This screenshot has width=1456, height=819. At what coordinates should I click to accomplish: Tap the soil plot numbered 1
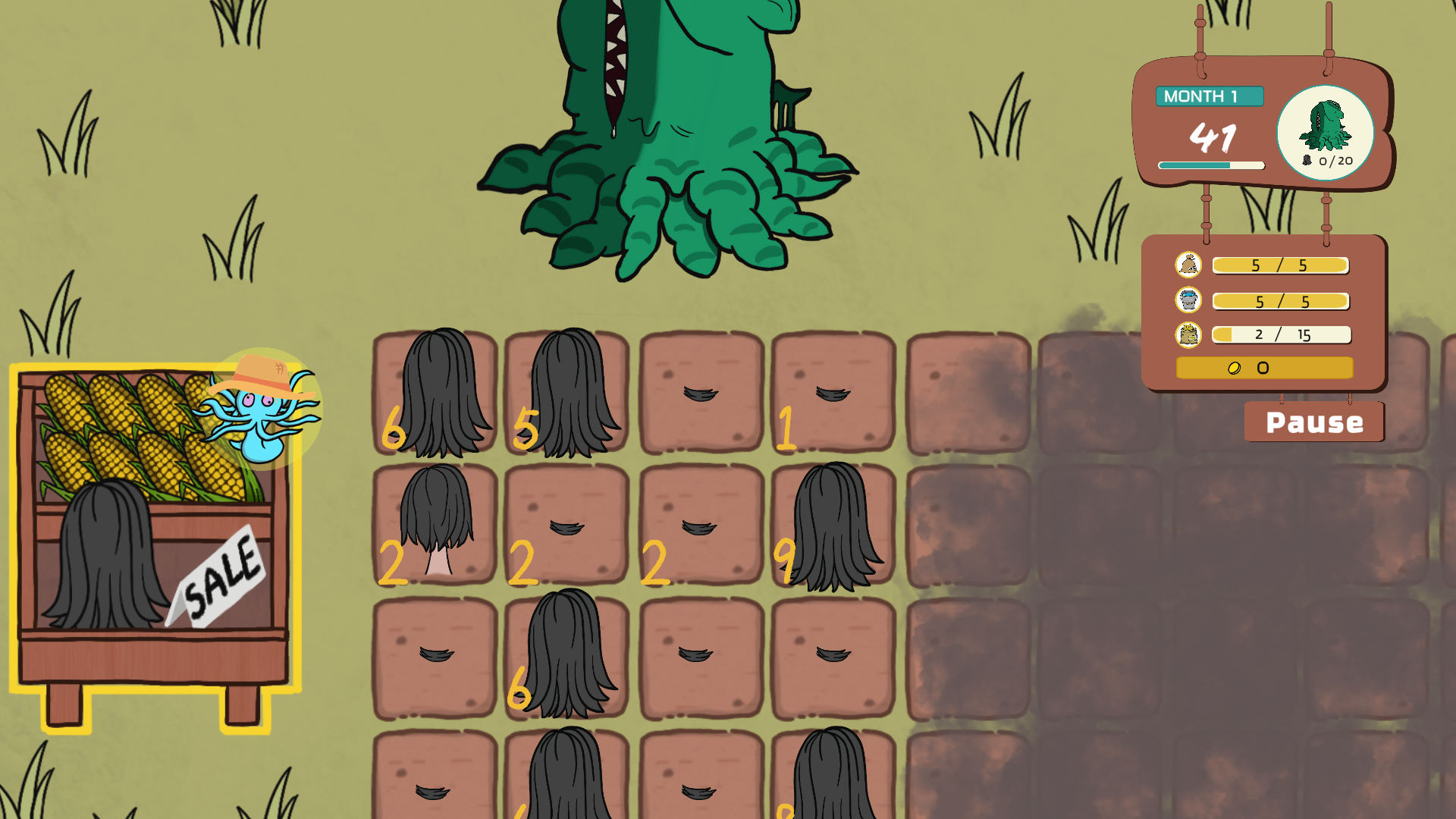pos(833,393)
